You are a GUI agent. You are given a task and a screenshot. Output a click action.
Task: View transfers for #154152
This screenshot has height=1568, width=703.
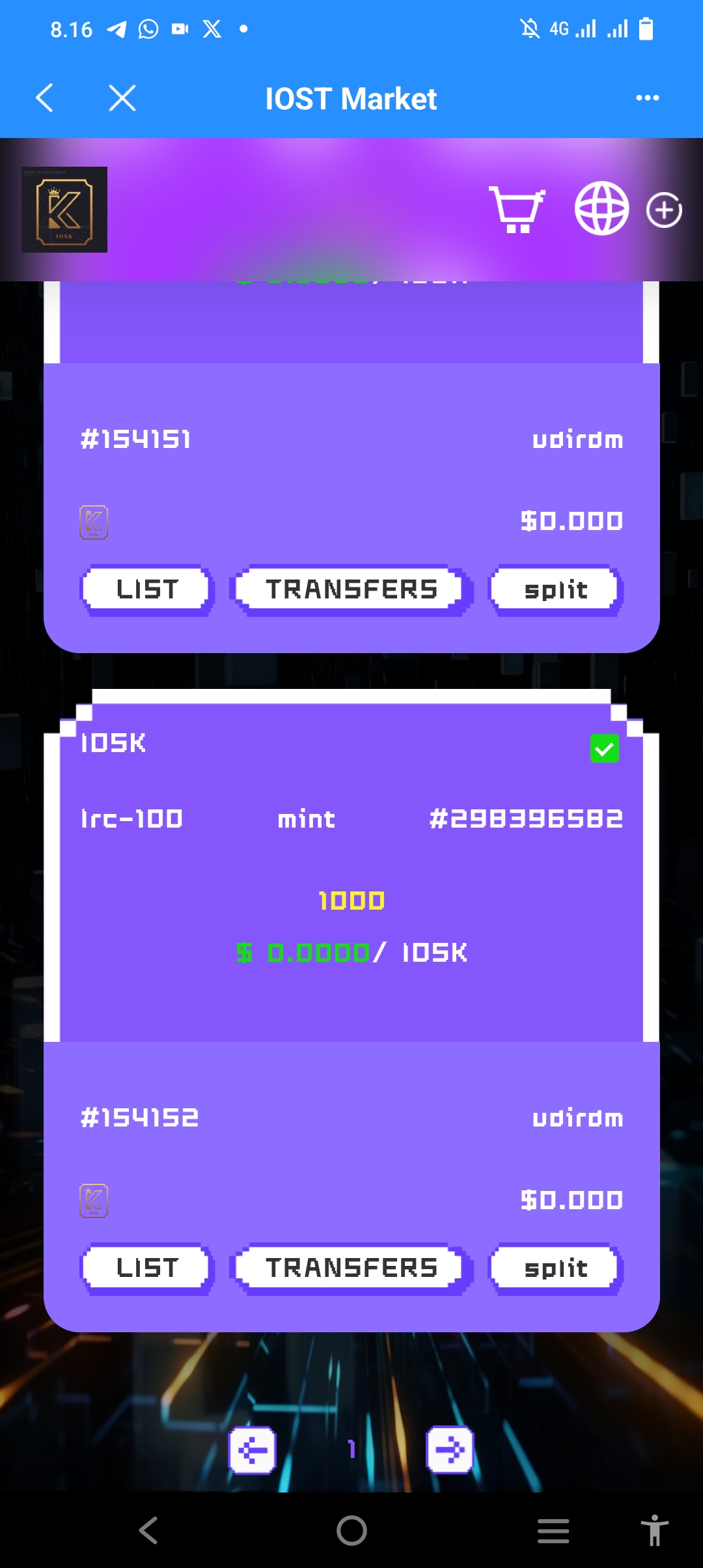pos(351,1268)
